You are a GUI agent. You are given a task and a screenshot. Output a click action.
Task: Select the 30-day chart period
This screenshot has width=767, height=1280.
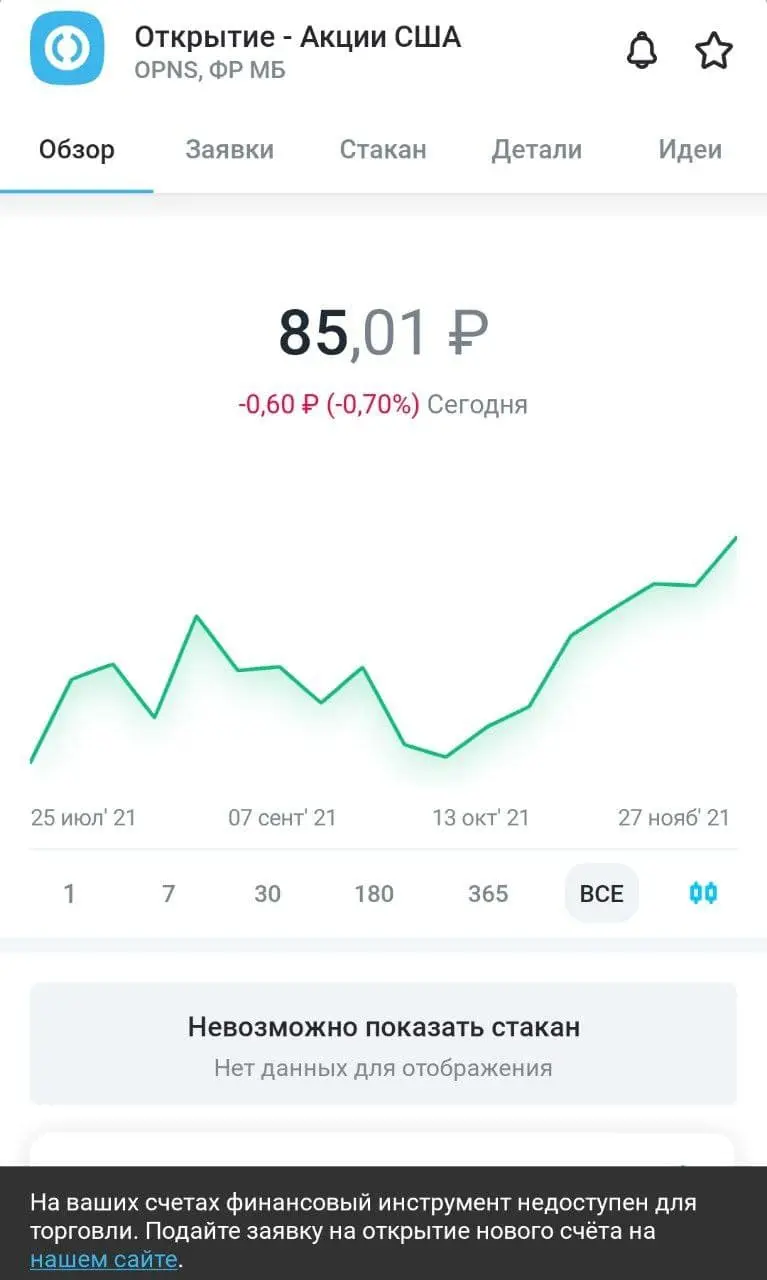pyautogui.click(x=267, y=893)
